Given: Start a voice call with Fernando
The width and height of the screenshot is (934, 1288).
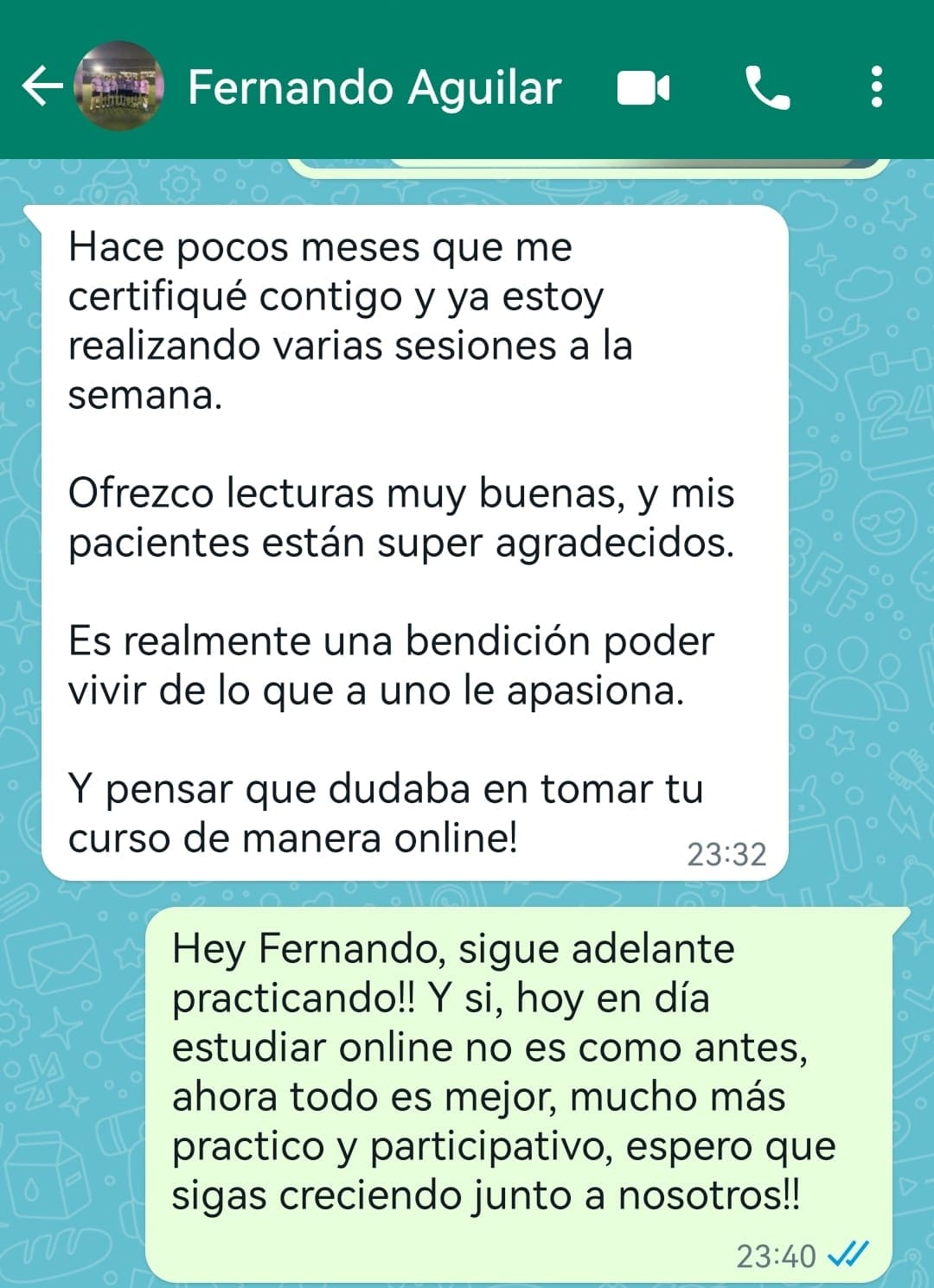Looking at the screenshot, I should 767,88.
